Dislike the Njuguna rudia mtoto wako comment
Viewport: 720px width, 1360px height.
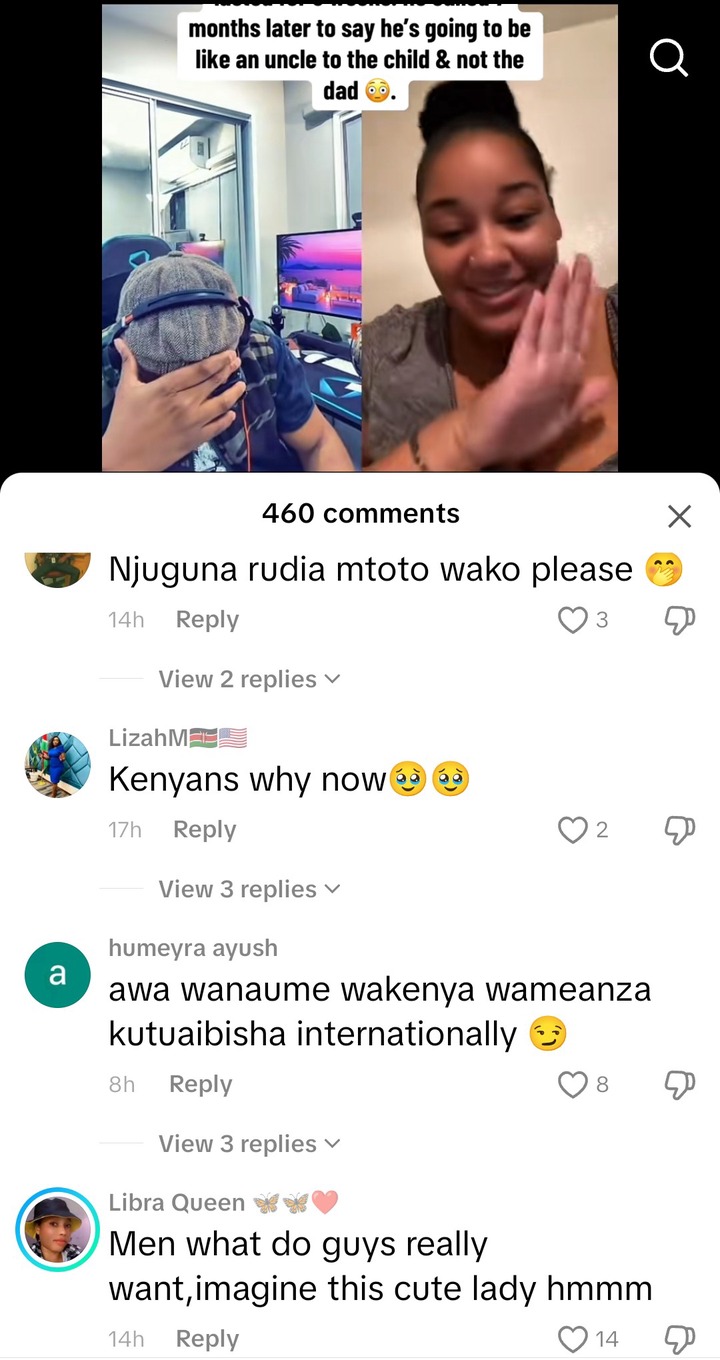[x=678, y=620]
